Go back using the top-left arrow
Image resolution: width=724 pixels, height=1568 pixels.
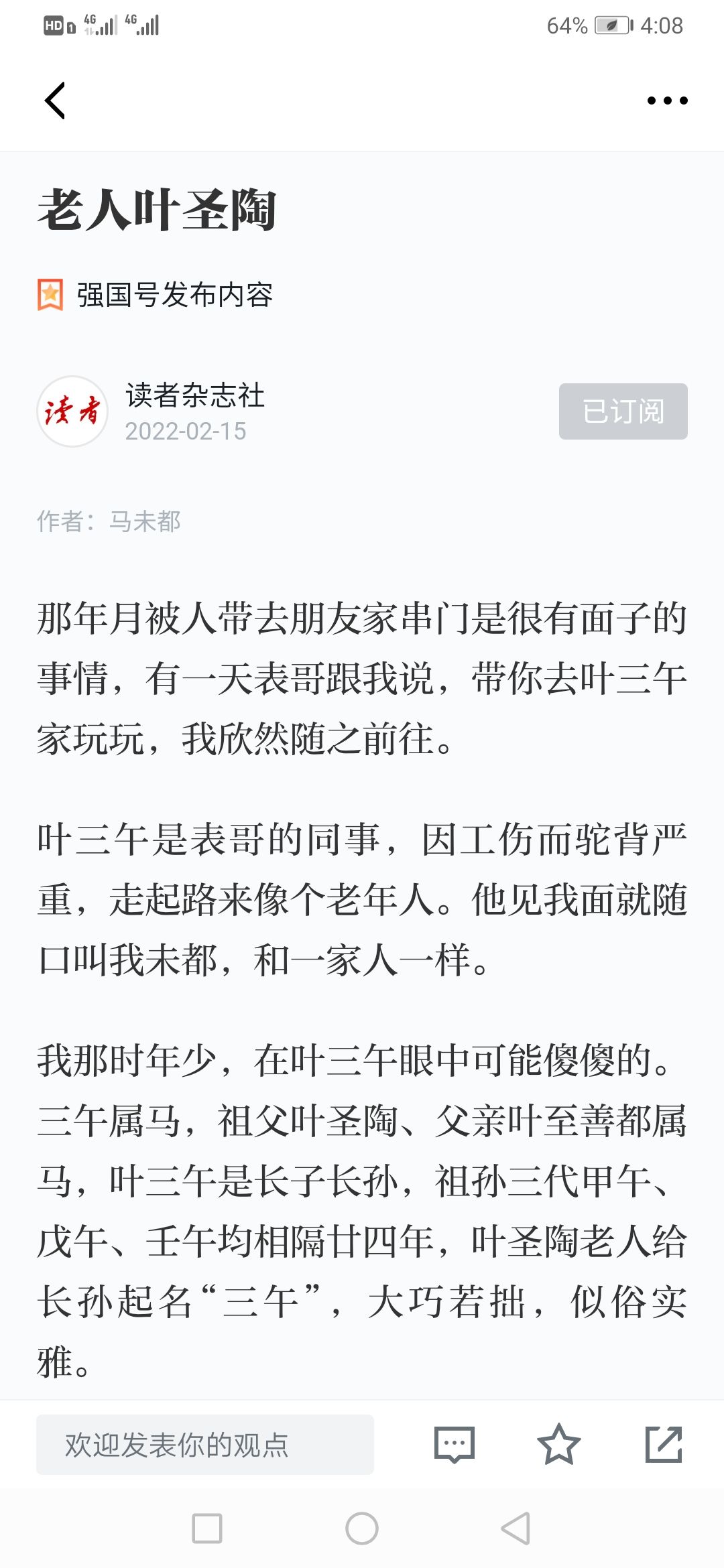55,101
